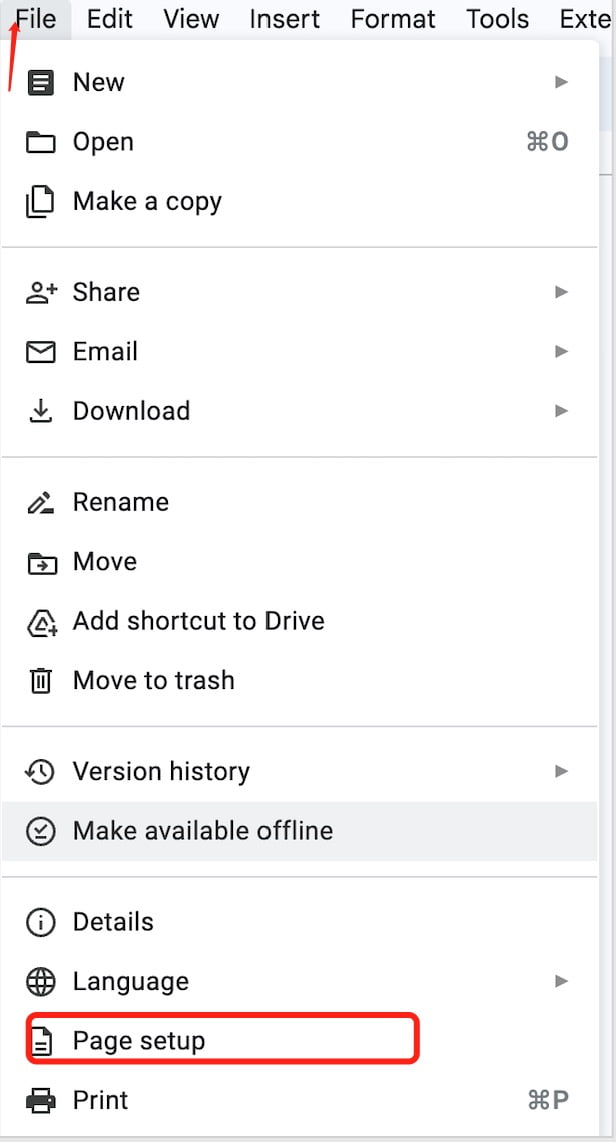Open the Format menu
The height and width of the screenshot is (1142, 616).
(x=393, y=18)
